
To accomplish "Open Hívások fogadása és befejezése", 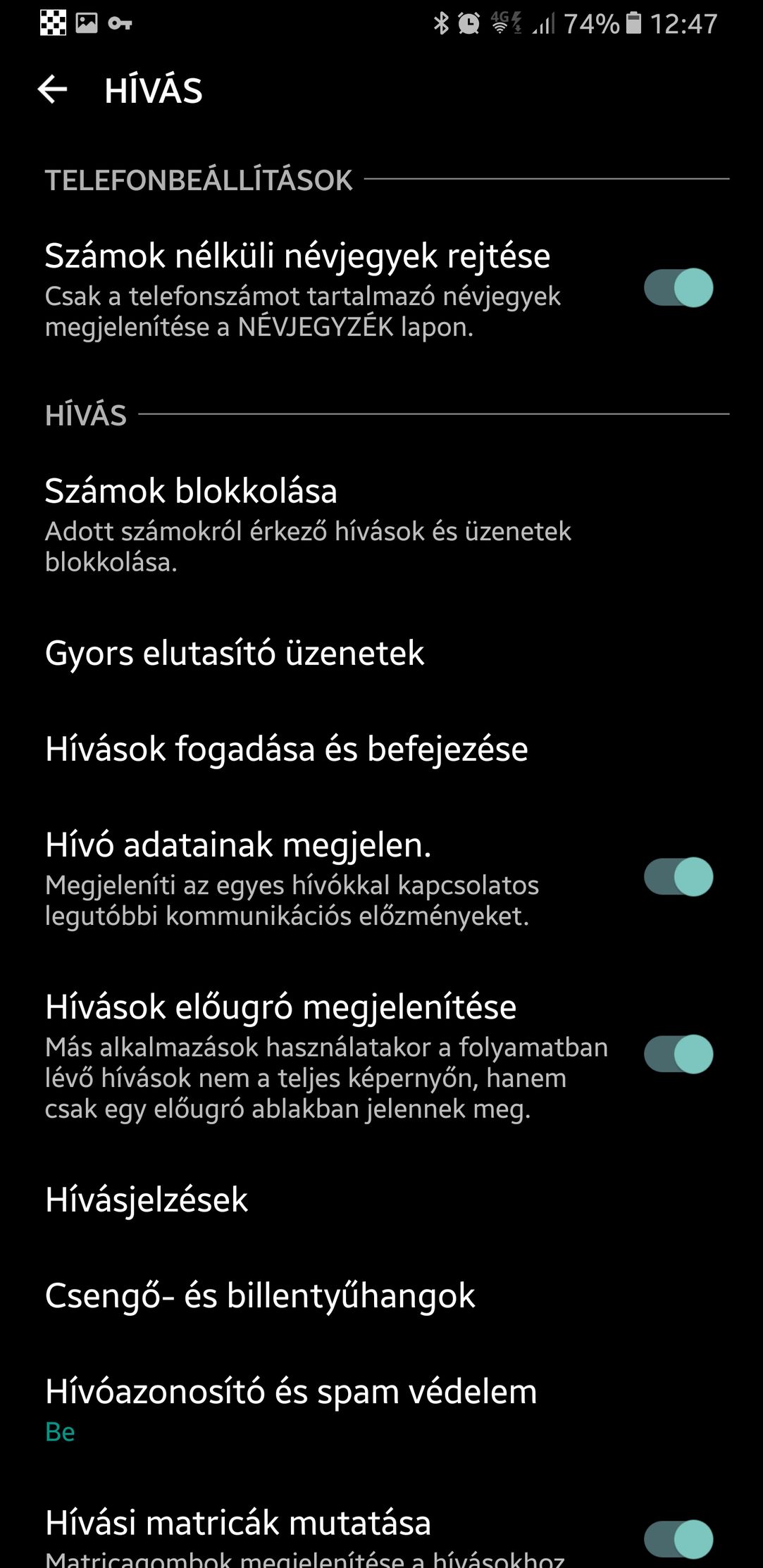I will tap(381, 749).
